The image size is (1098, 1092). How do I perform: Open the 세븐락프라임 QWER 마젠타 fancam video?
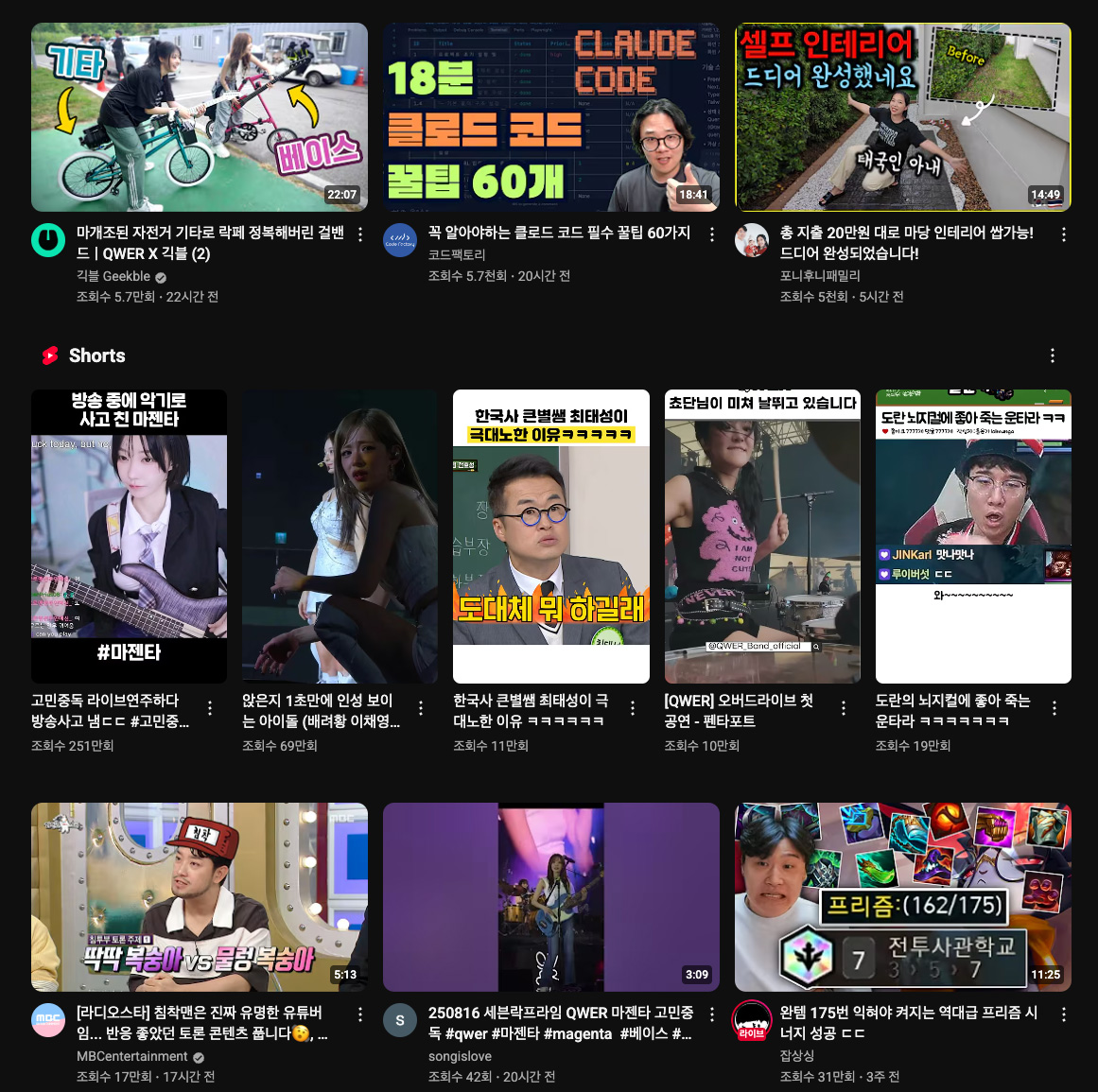coord(550,897)
